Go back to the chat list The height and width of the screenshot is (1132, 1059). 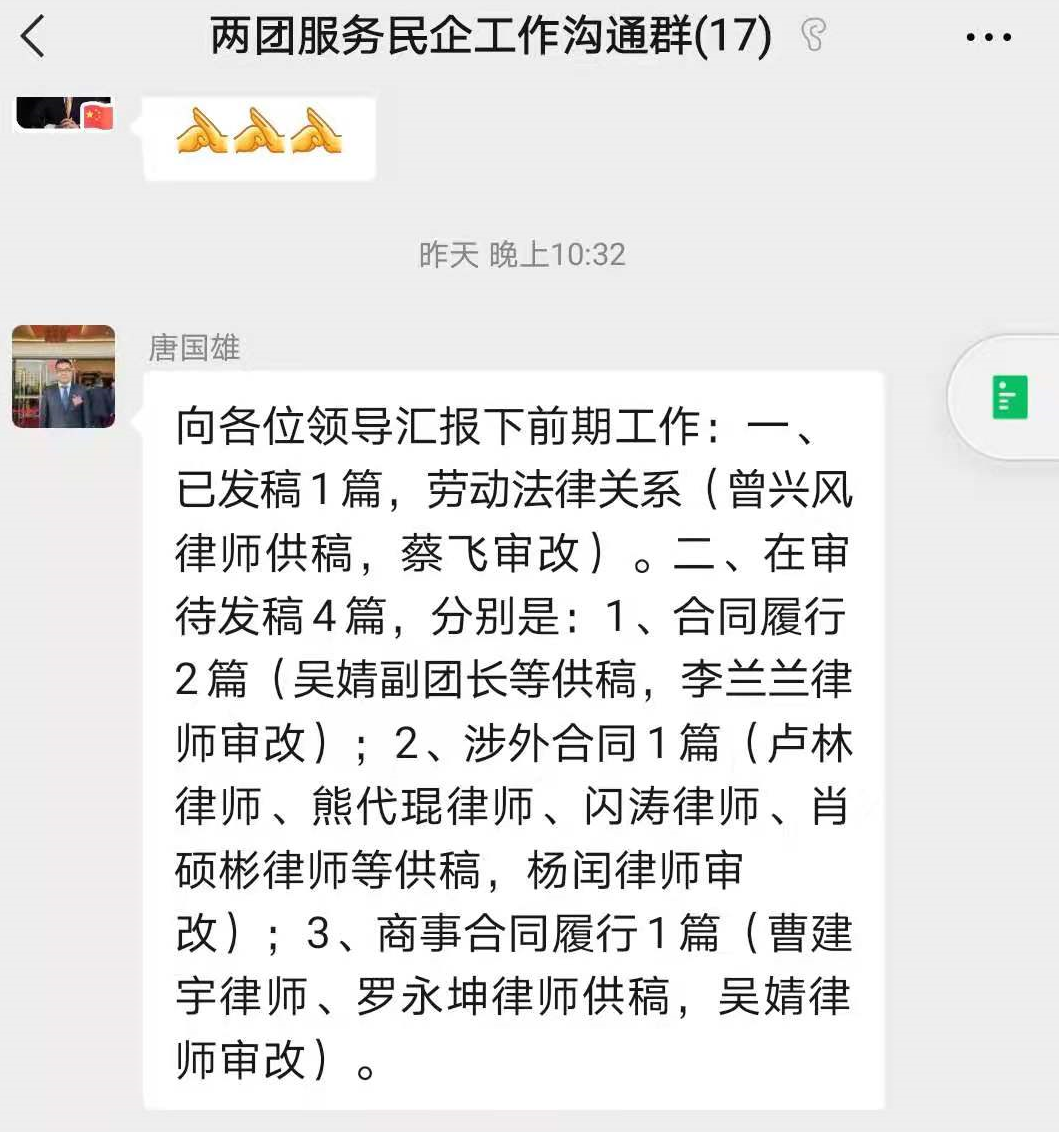pos(33,38)
